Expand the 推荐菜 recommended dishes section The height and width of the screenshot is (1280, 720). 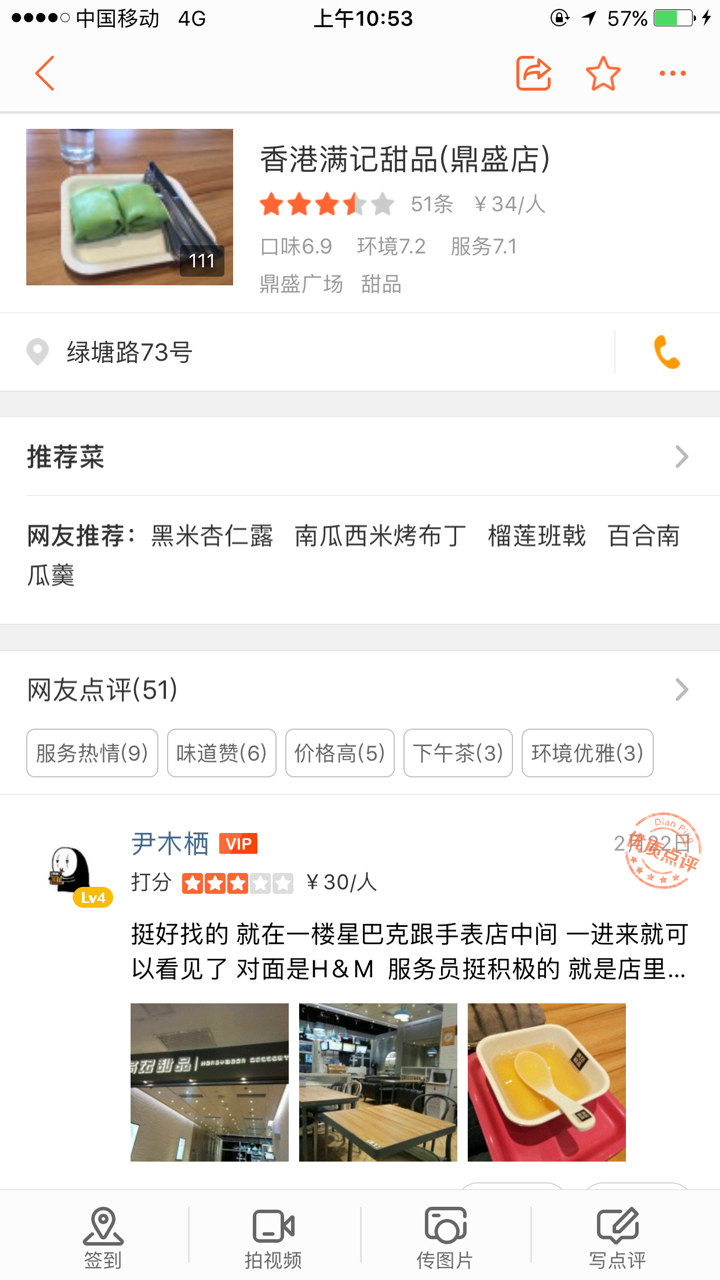pos(360,457)
